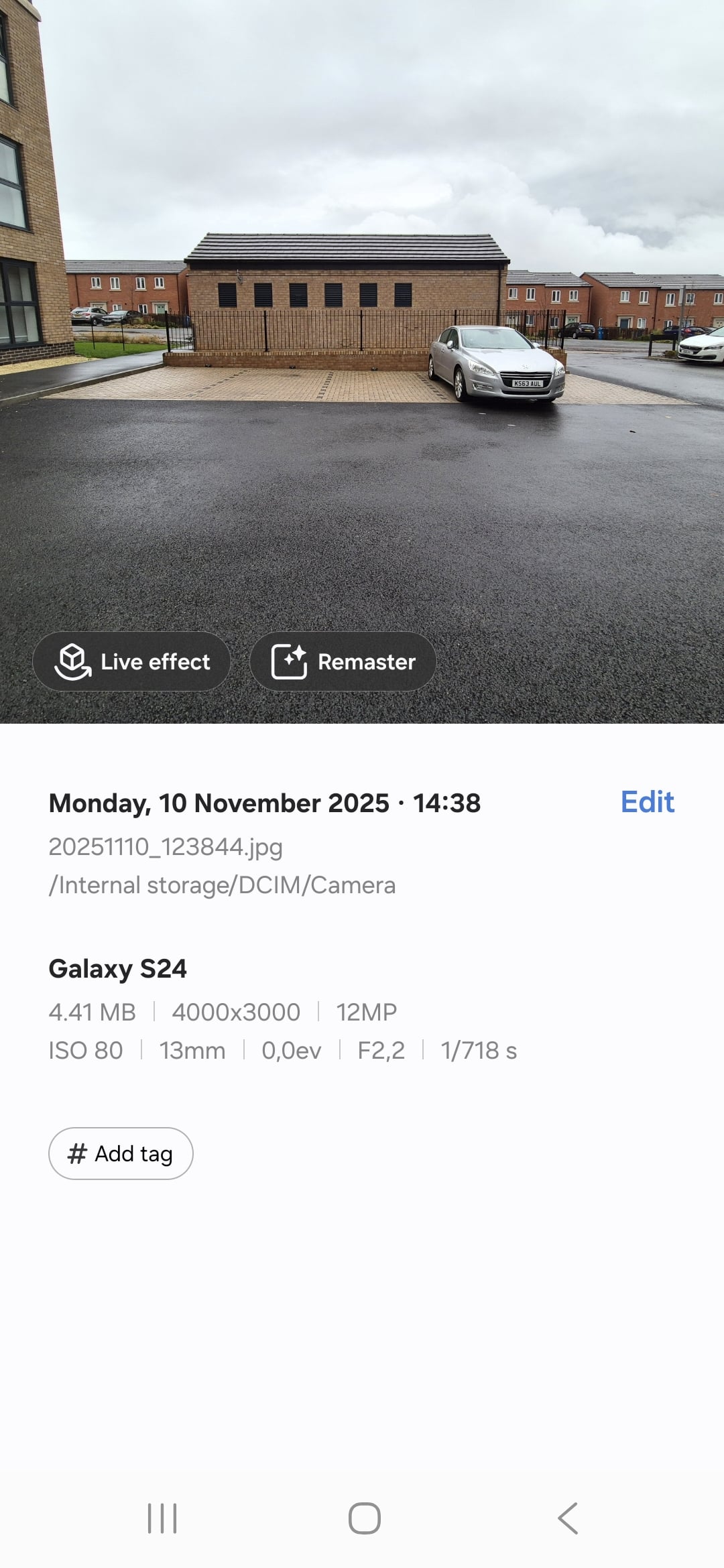Go to the home screen
The height and width of the screenshot is (1568, 724).
pos(365,1518)
